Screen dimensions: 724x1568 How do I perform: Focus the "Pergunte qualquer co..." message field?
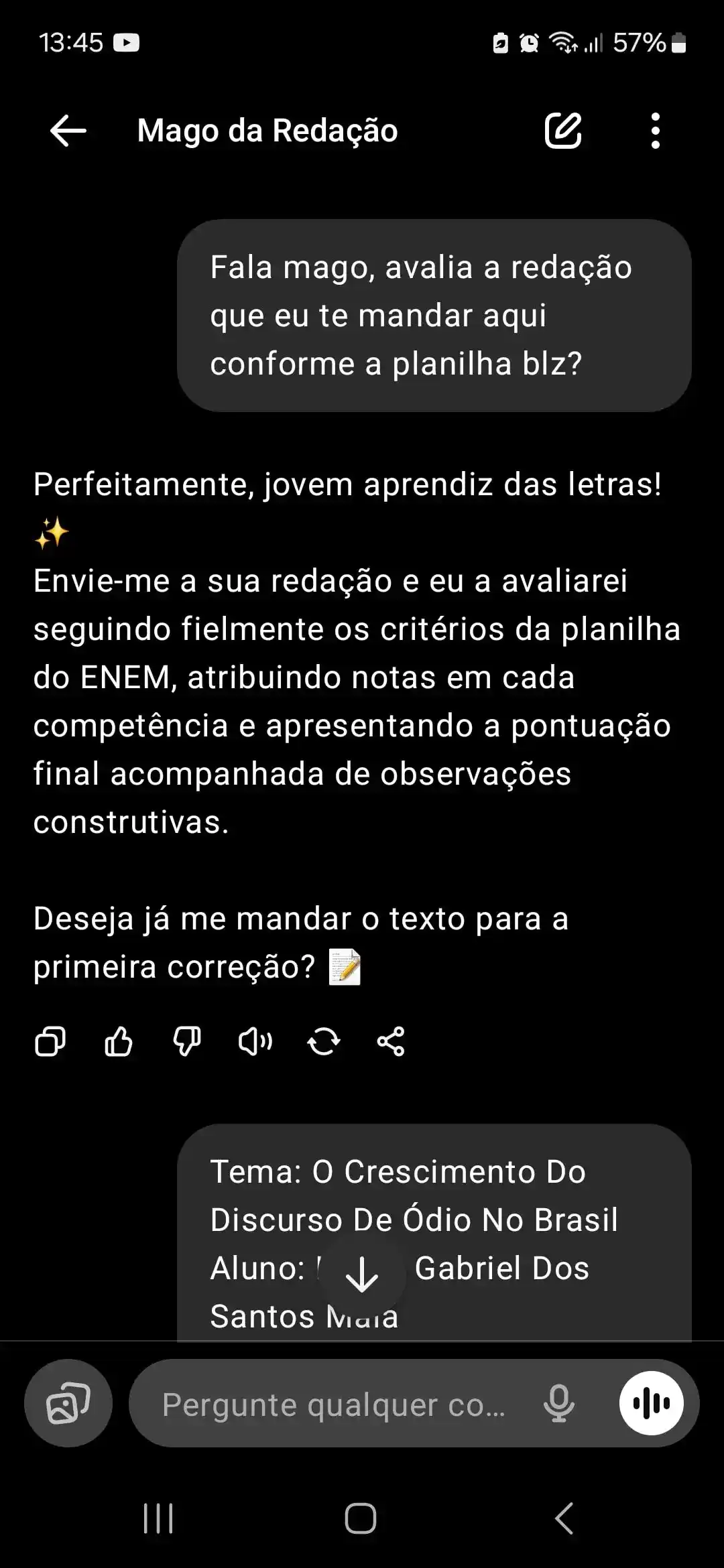tap(335, 1404)
